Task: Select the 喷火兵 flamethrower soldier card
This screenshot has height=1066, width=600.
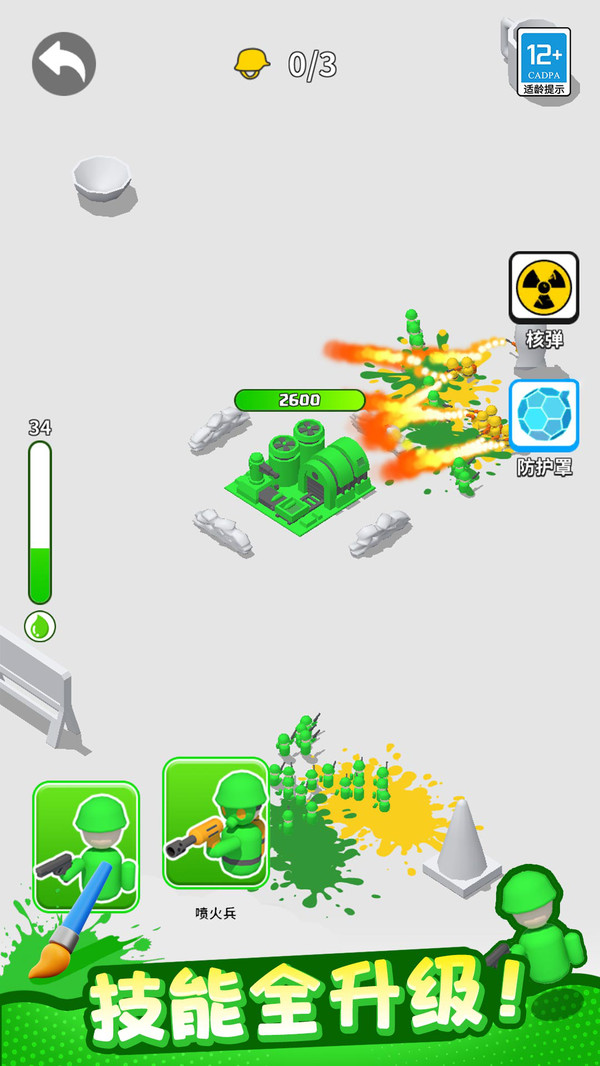Action: (x=216, y=823)
